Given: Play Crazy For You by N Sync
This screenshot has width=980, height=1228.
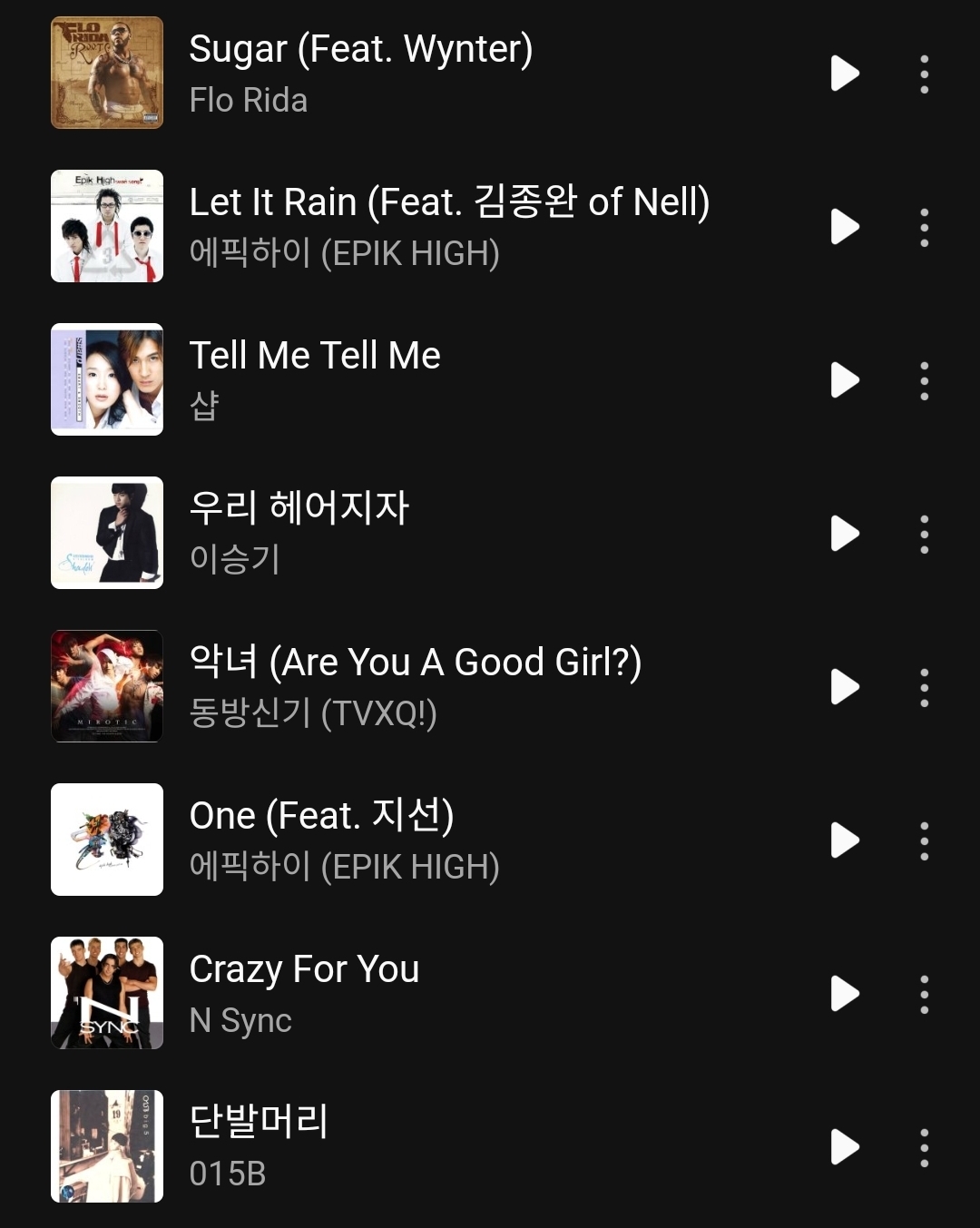Looking at the screenshot, I should [x=845, y=994].
